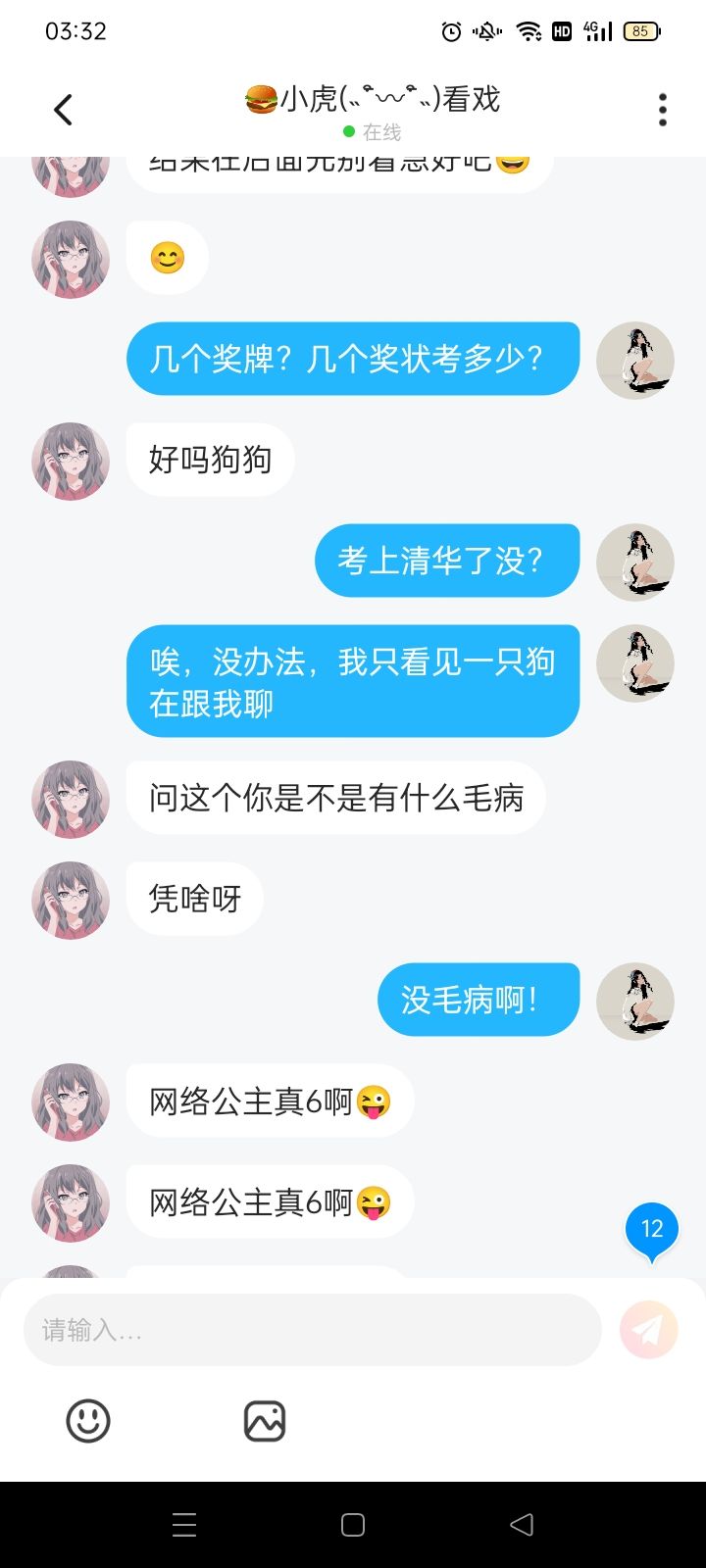View sender's avatar beside 好吗狗狗
This screenshot has width=706, height=1568.
coord(71,461)
